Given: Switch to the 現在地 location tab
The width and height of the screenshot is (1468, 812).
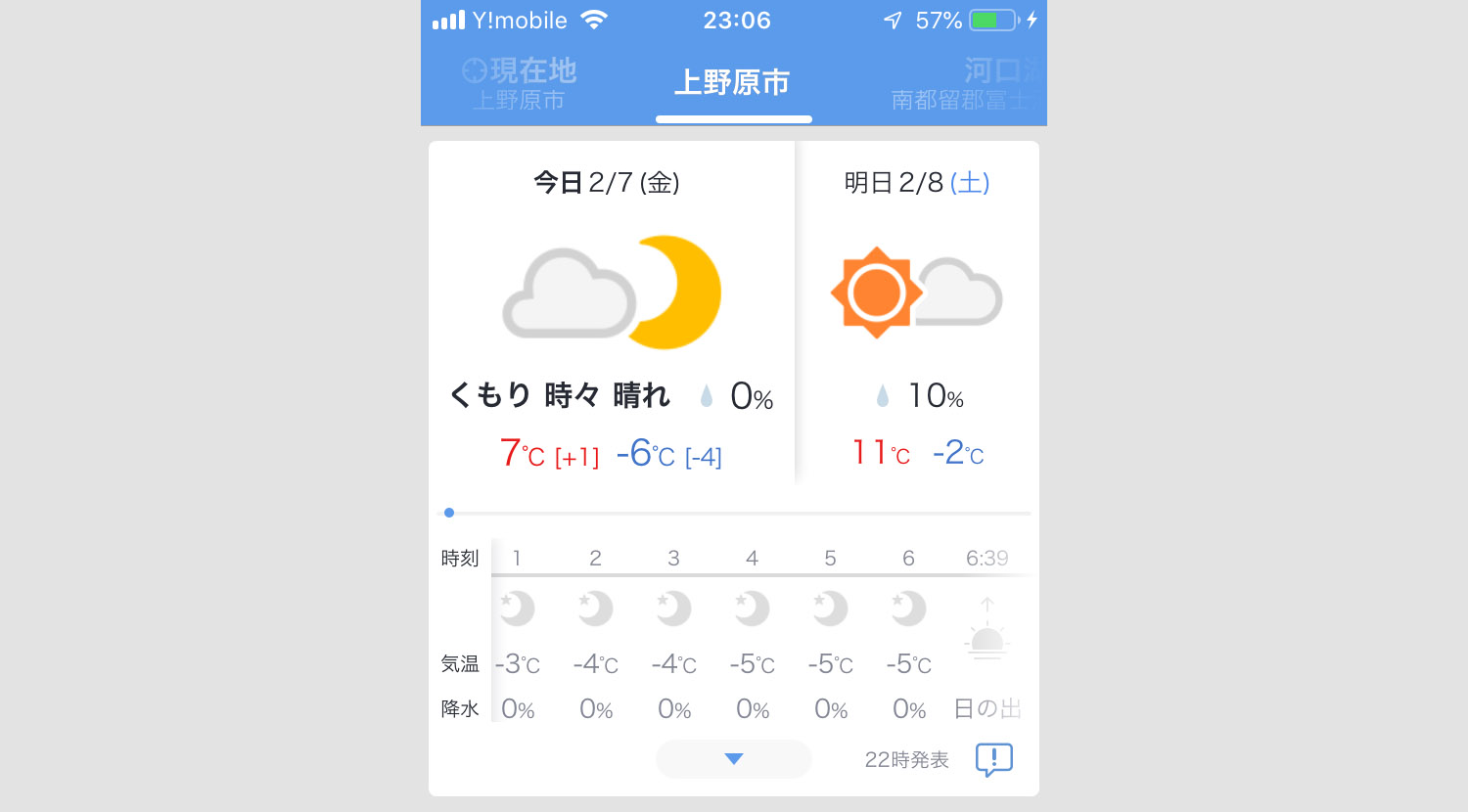Looking at the screenshot, I should (520, 83).
